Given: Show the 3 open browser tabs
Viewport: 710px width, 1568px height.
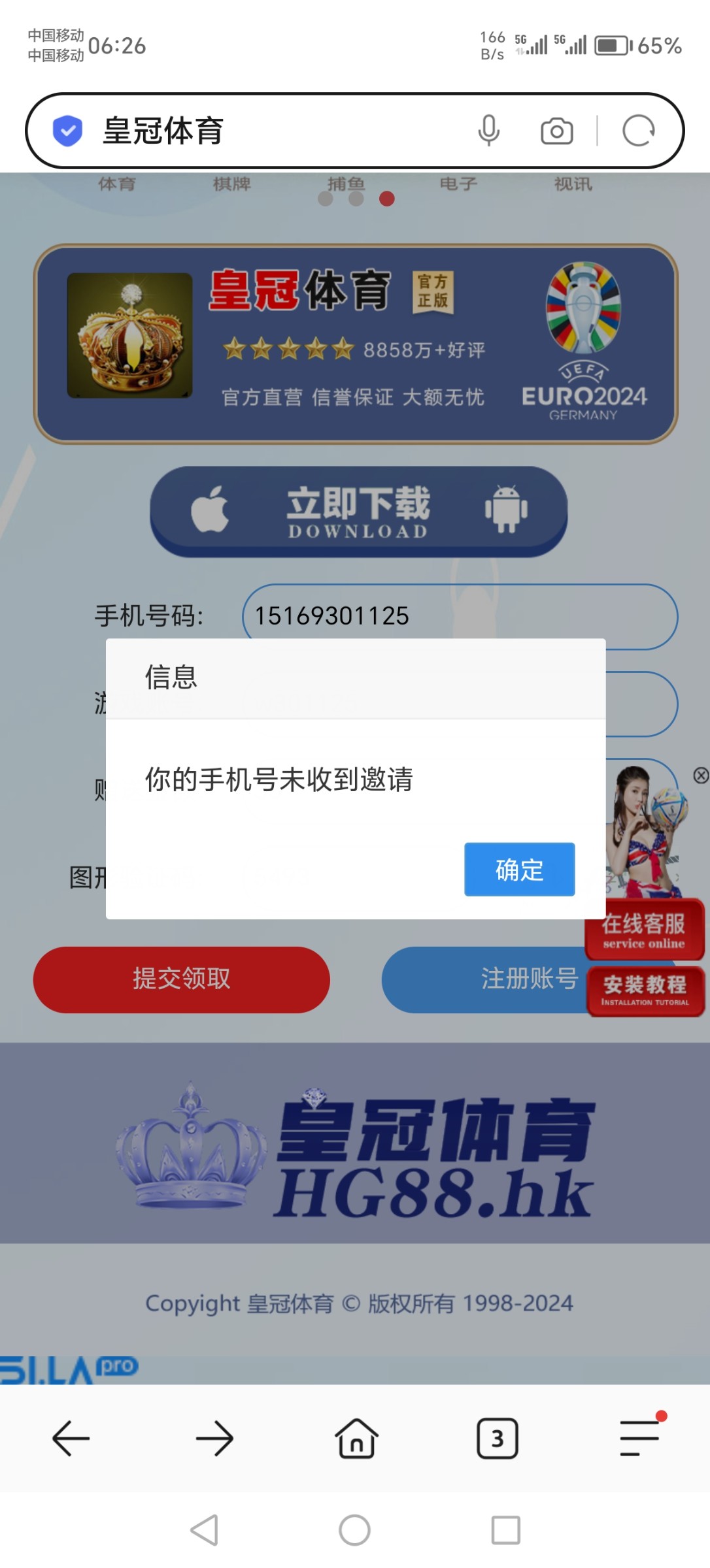Looking at the screenshot, I should point(497,1438).
